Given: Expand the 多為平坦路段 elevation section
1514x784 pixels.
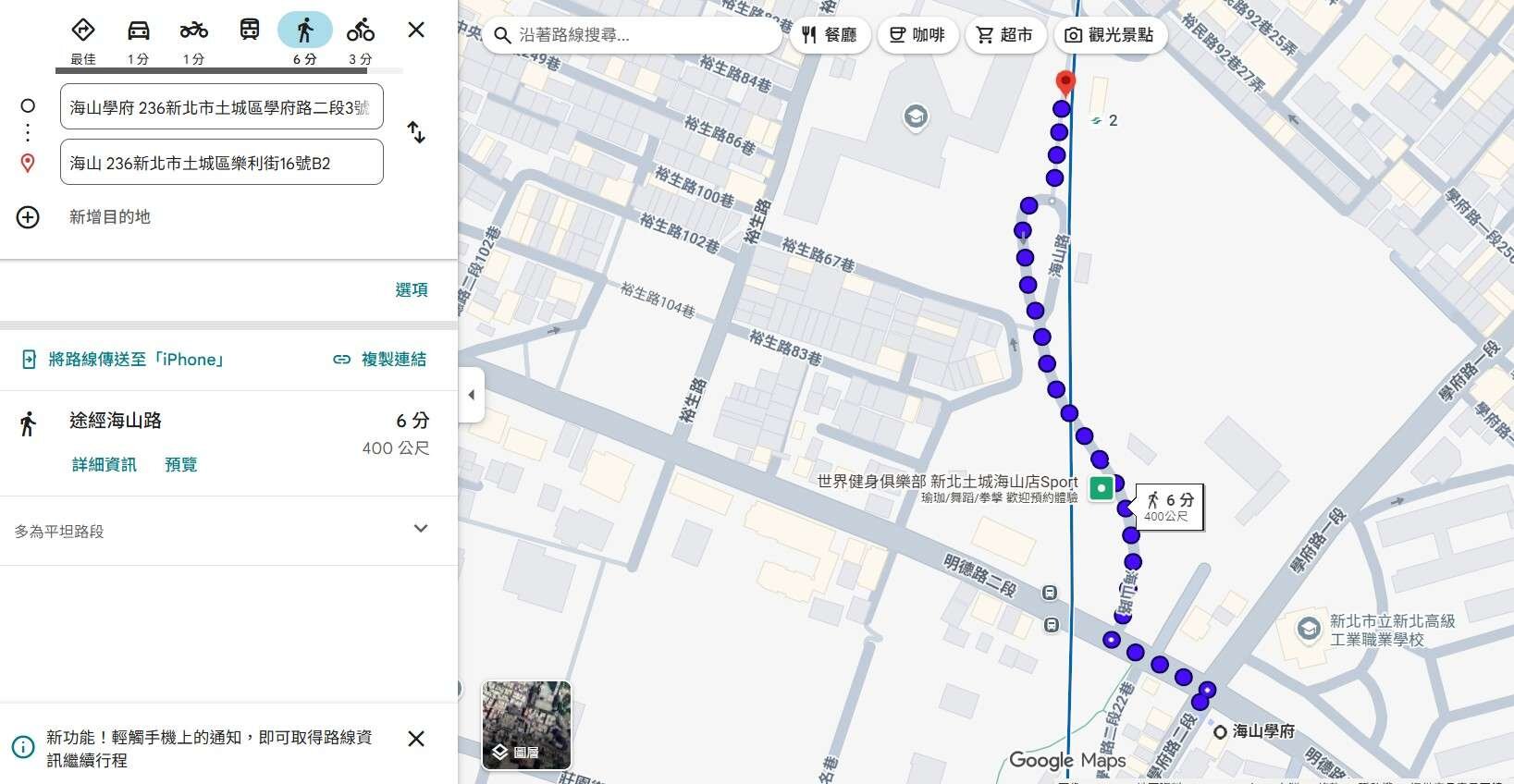Looking at the screenshot, I should click(420, 529).
